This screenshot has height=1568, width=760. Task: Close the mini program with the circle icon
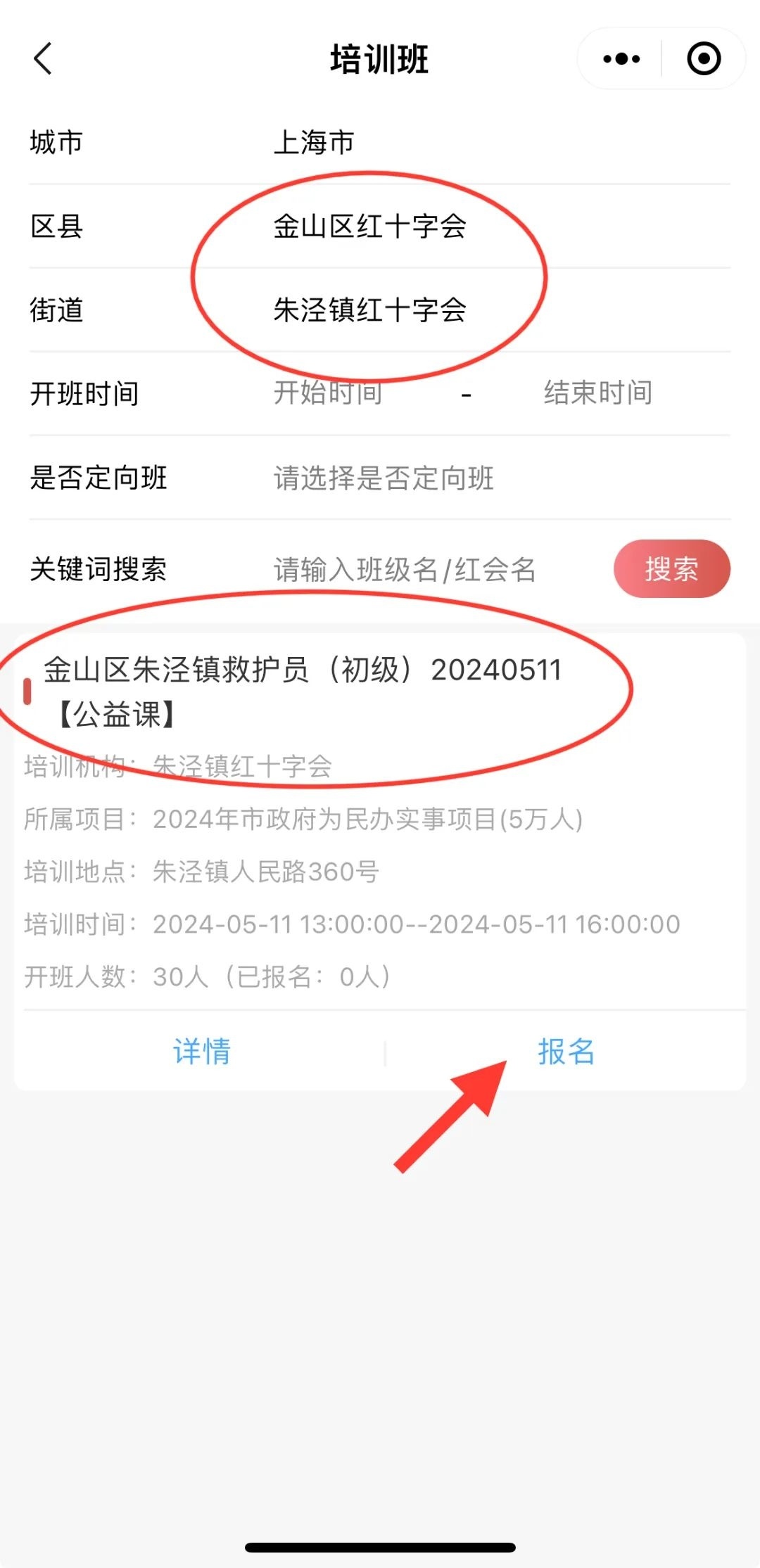pos(703,58)
